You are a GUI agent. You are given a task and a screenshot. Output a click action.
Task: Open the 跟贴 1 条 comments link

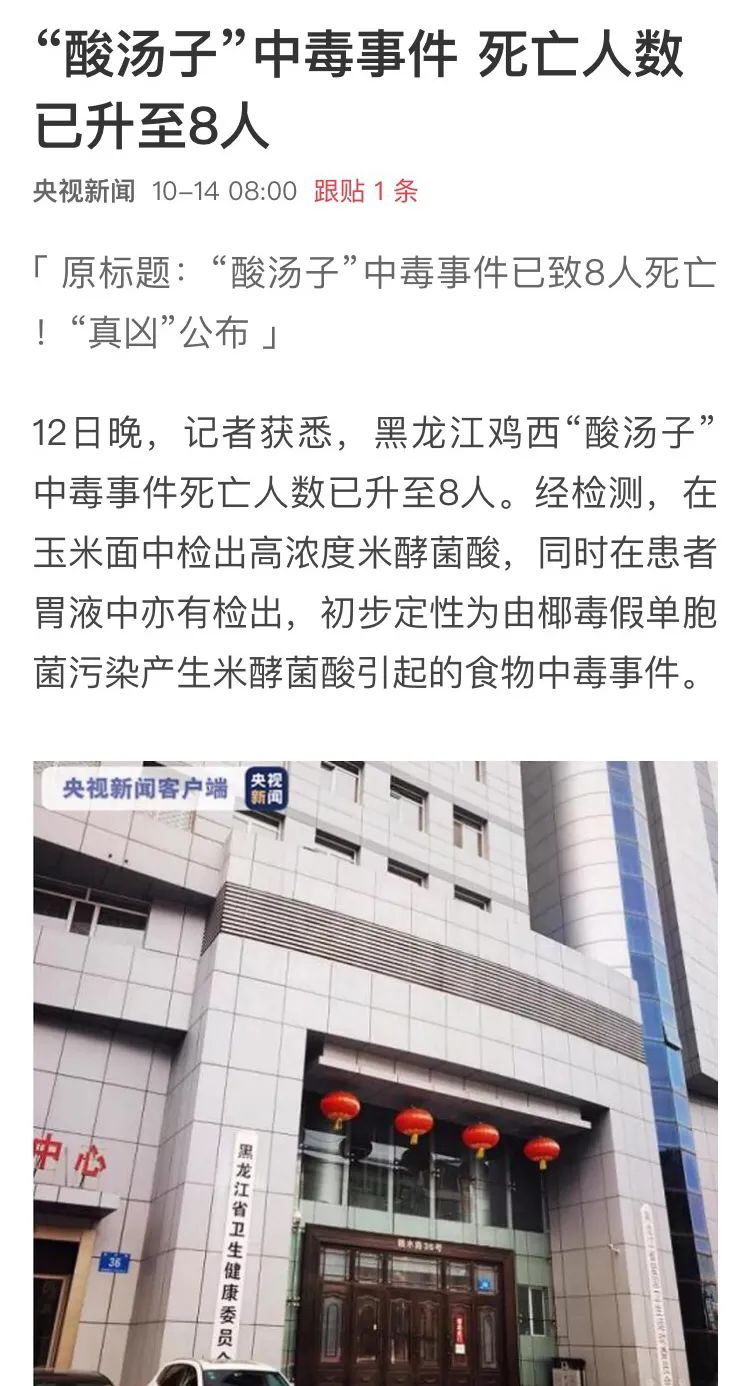365,191
